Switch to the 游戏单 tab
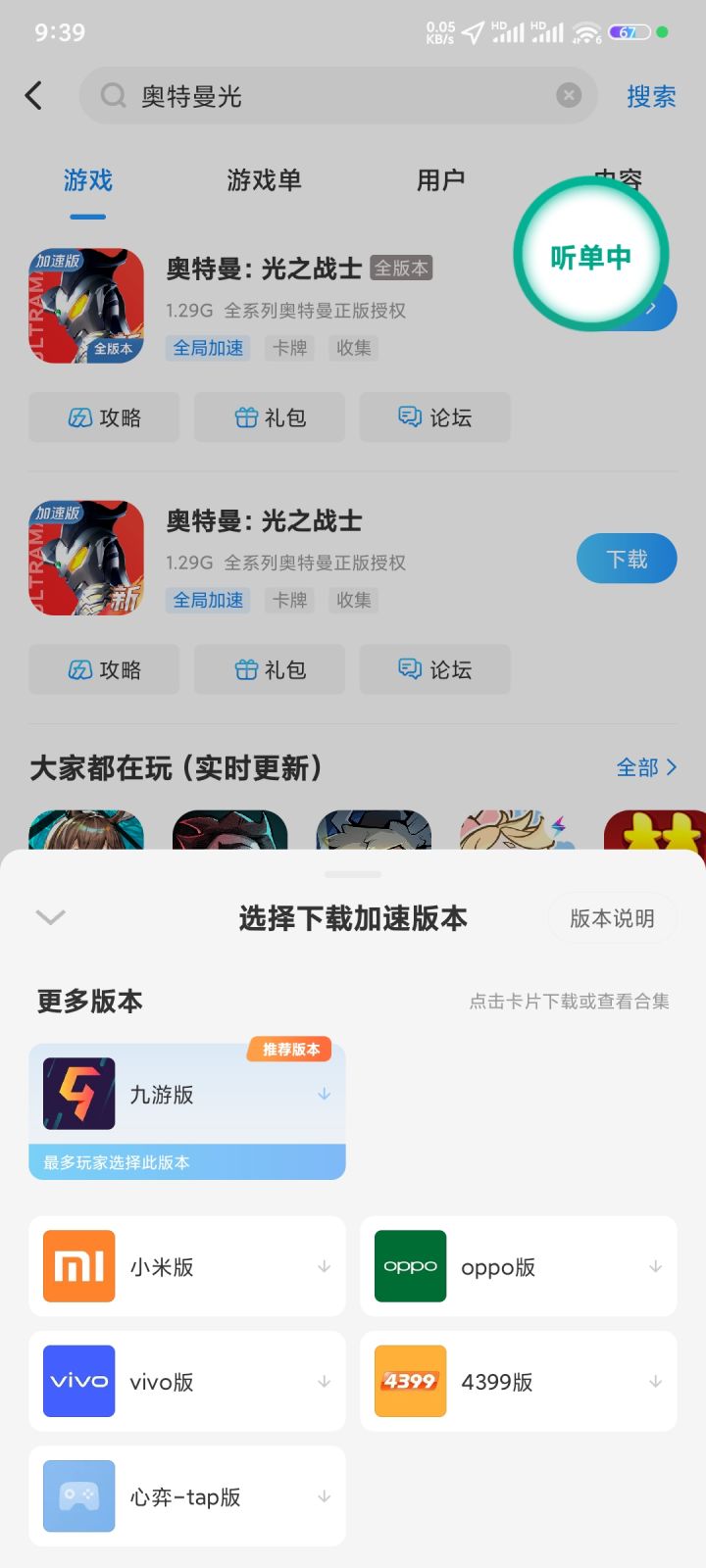The height and width of the screenshot is (1568, 706). [263, 179]
